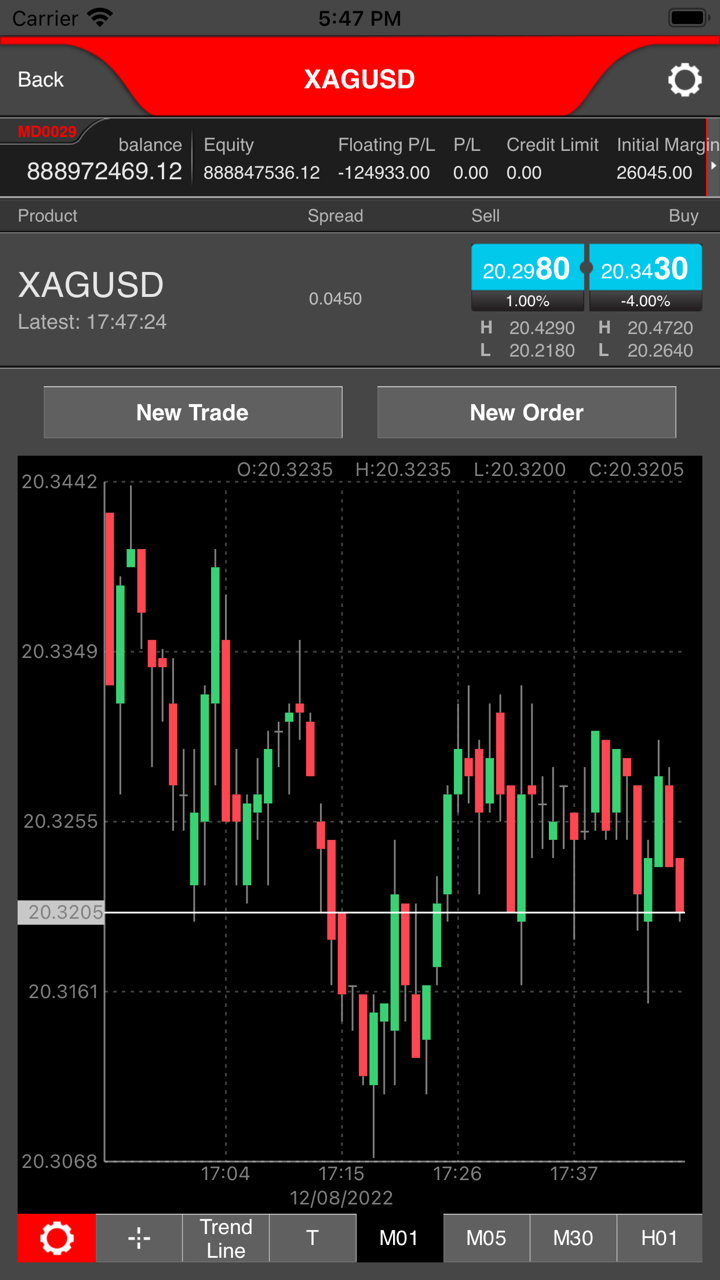The height and width of the screenshot is (1280, 720).
Task: Switch chart to M05 timeframe
Action: coord(486,1238)
